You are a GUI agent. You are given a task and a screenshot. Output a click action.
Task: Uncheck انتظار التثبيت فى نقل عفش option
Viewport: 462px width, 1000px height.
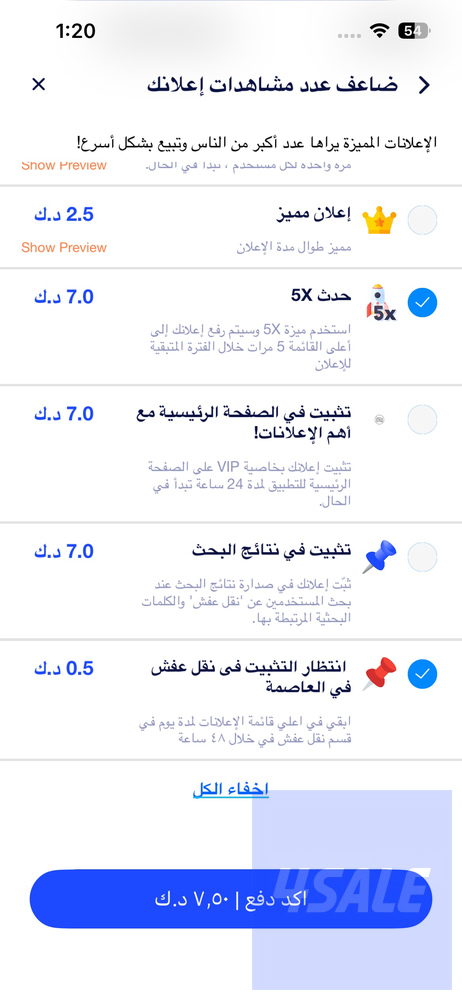422,673
